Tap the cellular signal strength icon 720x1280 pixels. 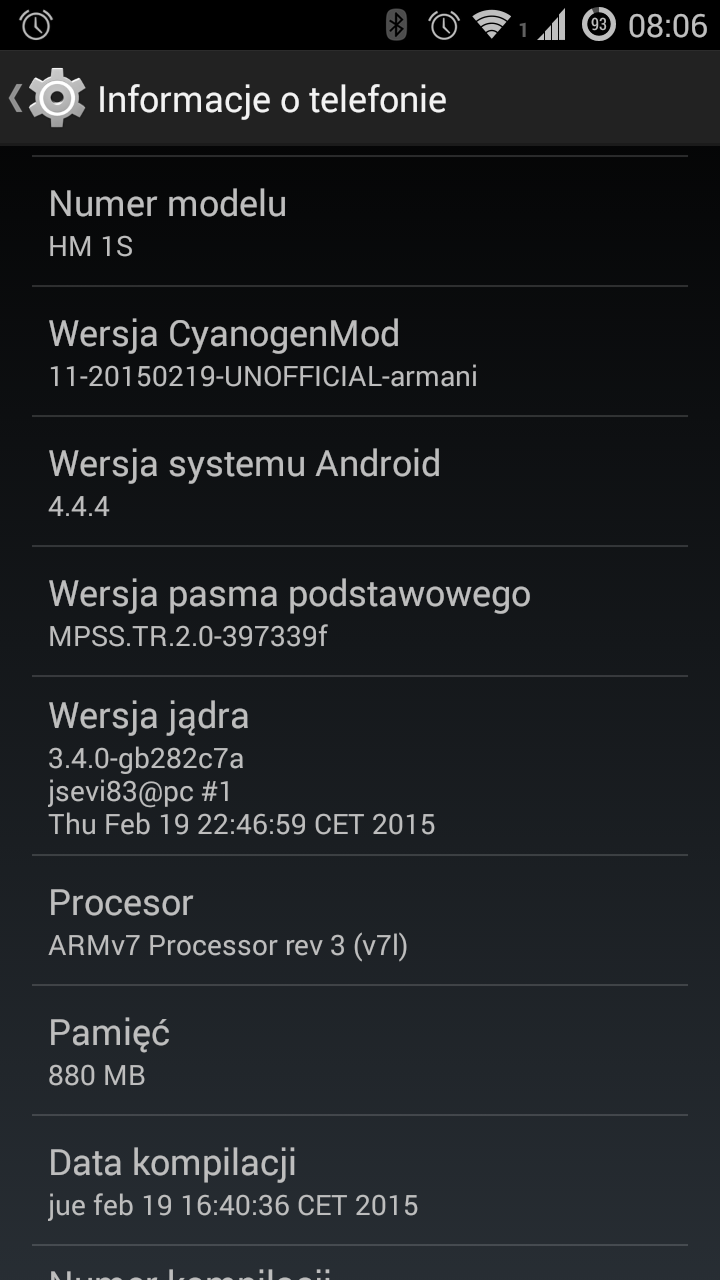555,24
